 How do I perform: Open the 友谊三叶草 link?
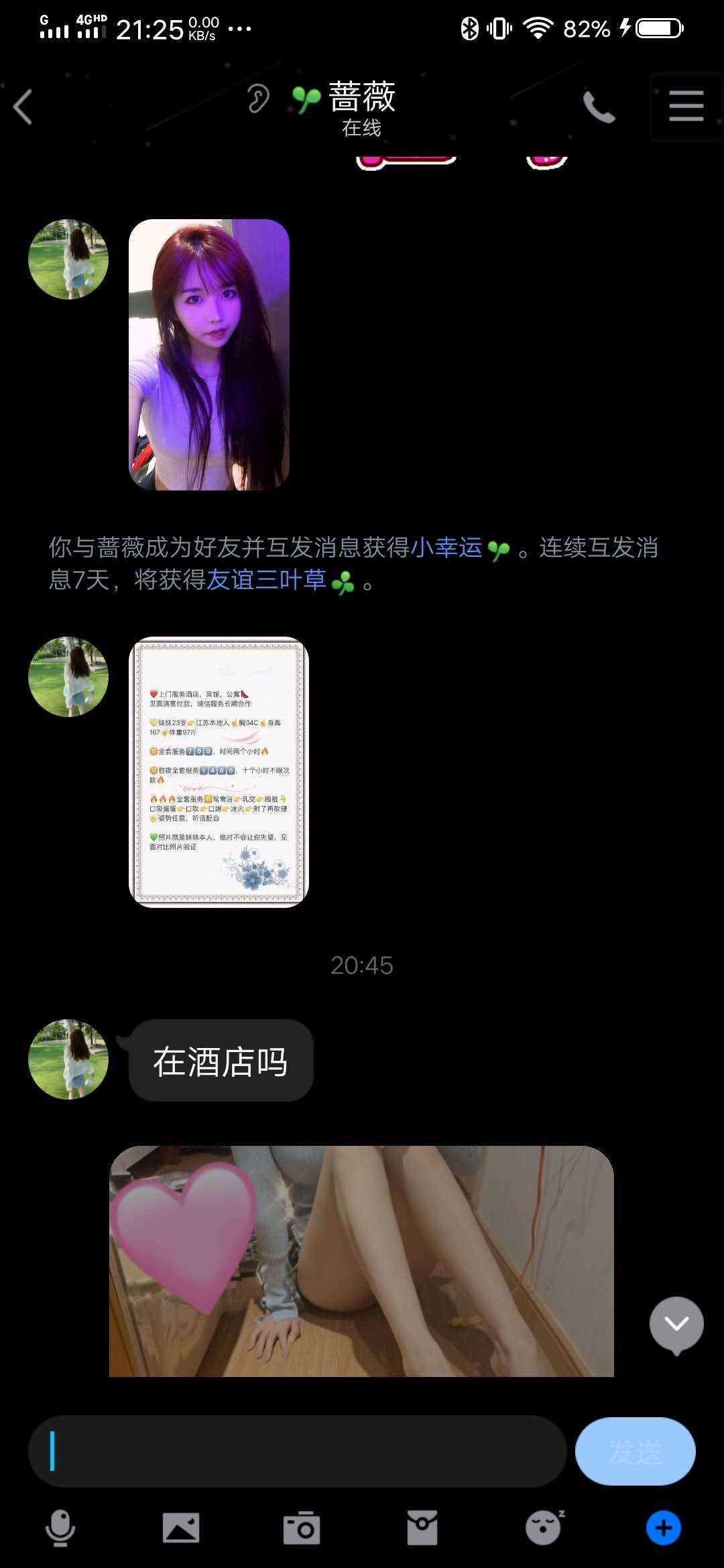(266, 580)
